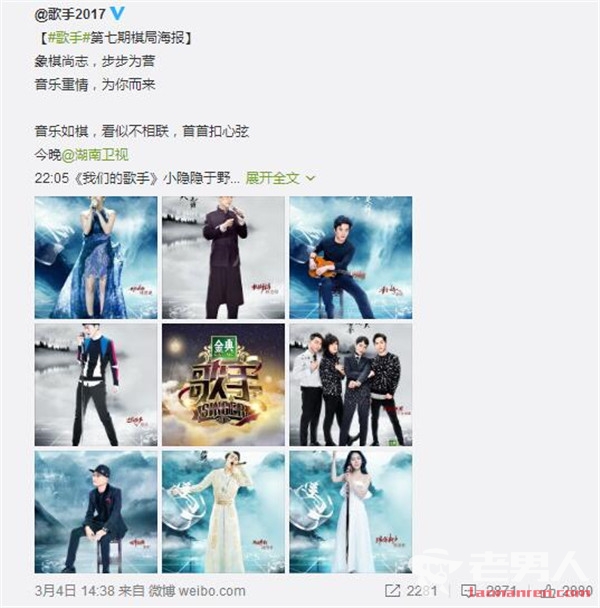Screen dimensions: 600x608
Task: View poster of woman in blue dress
Action: 96,257
